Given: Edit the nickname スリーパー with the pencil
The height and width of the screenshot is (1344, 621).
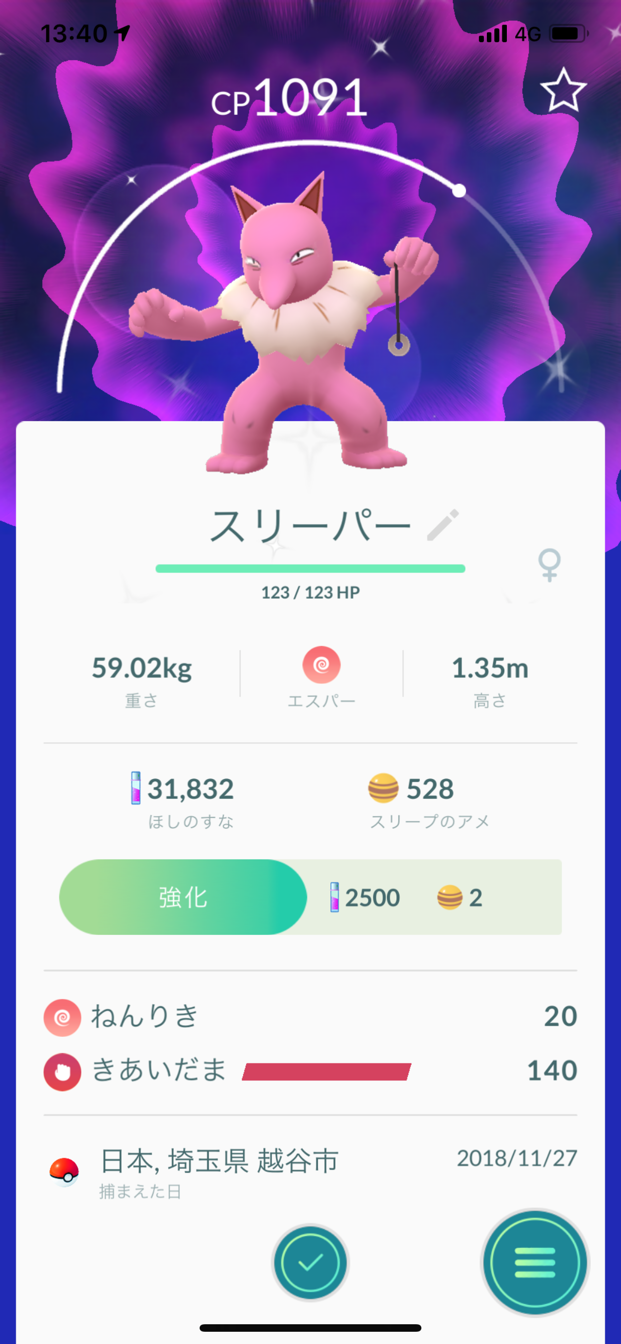Looking at the screenshot, I should [x=443, y=524].
